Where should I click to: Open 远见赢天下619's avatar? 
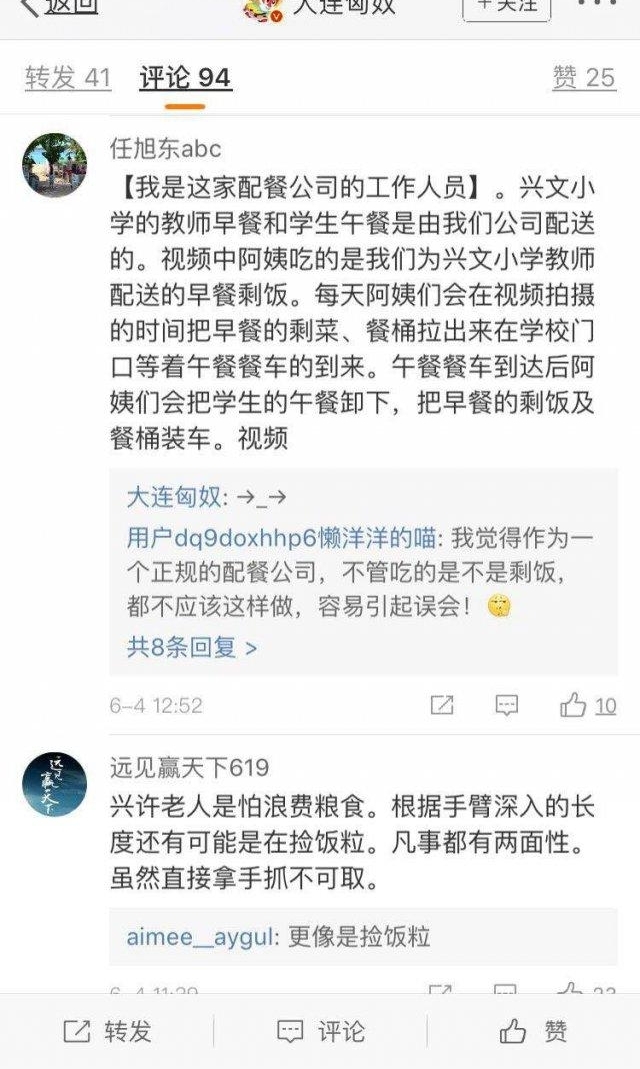[x=55, y=784]
